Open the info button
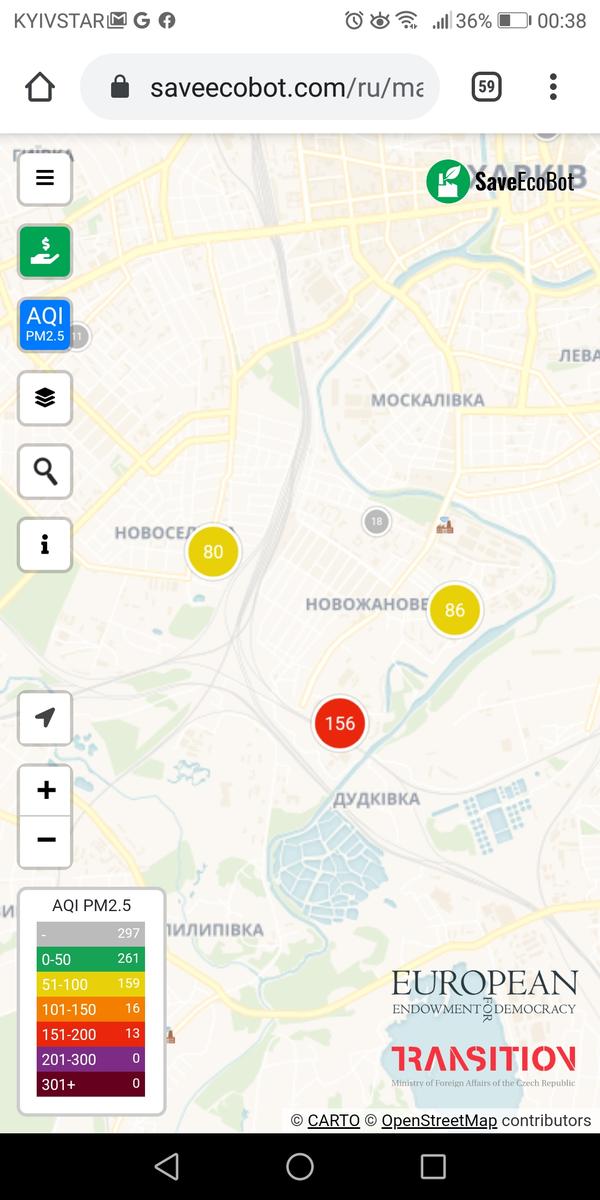The width and height of the screenshot is (600, 1200). pyautogui.click(x=45, y=545)
